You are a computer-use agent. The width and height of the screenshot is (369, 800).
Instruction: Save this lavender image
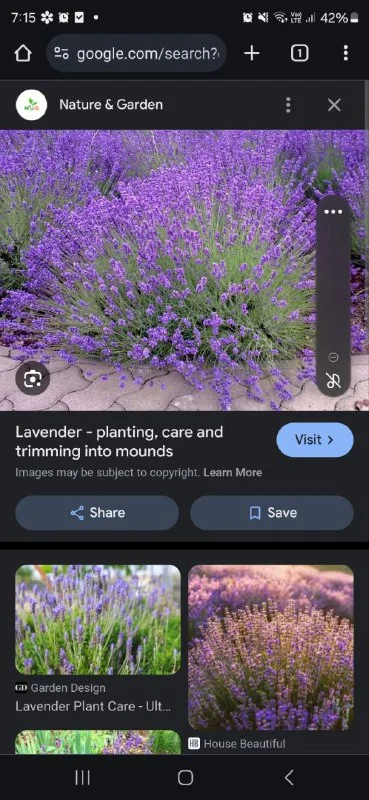(x=272, y=513)
